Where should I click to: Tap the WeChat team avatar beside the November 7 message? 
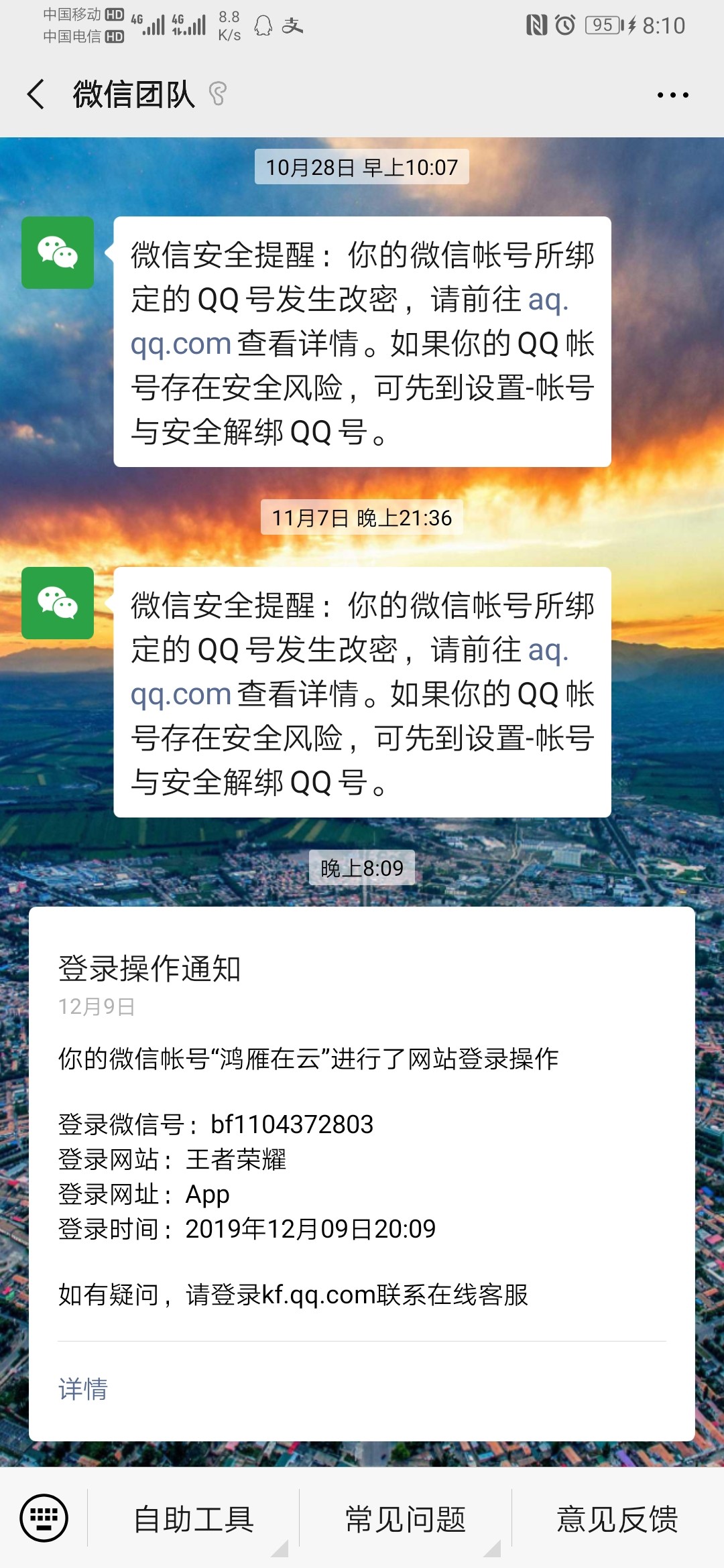click(x=58, y=603)
